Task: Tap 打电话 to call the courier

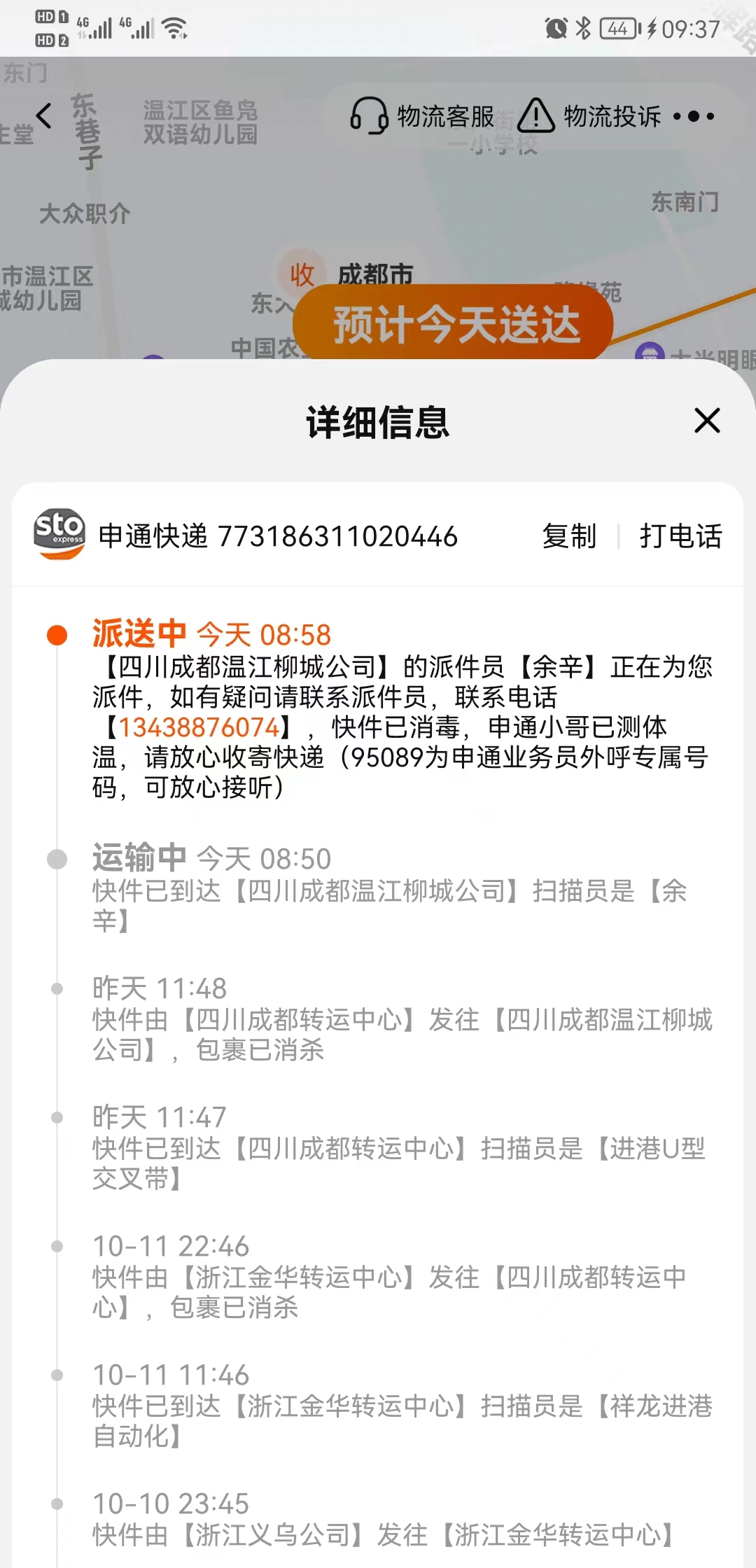Action: (680, 536)
